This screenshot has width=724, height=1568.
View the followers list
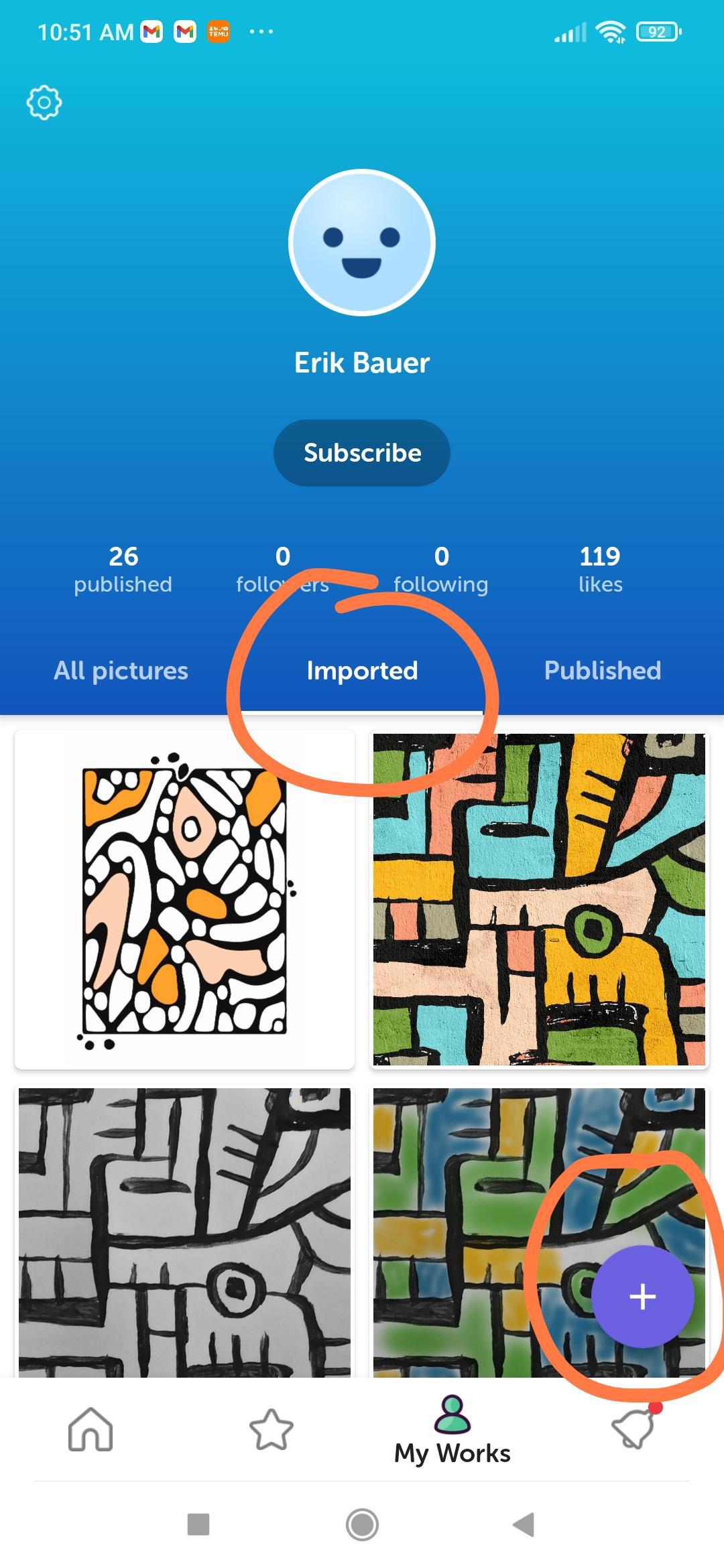(282, 569)
